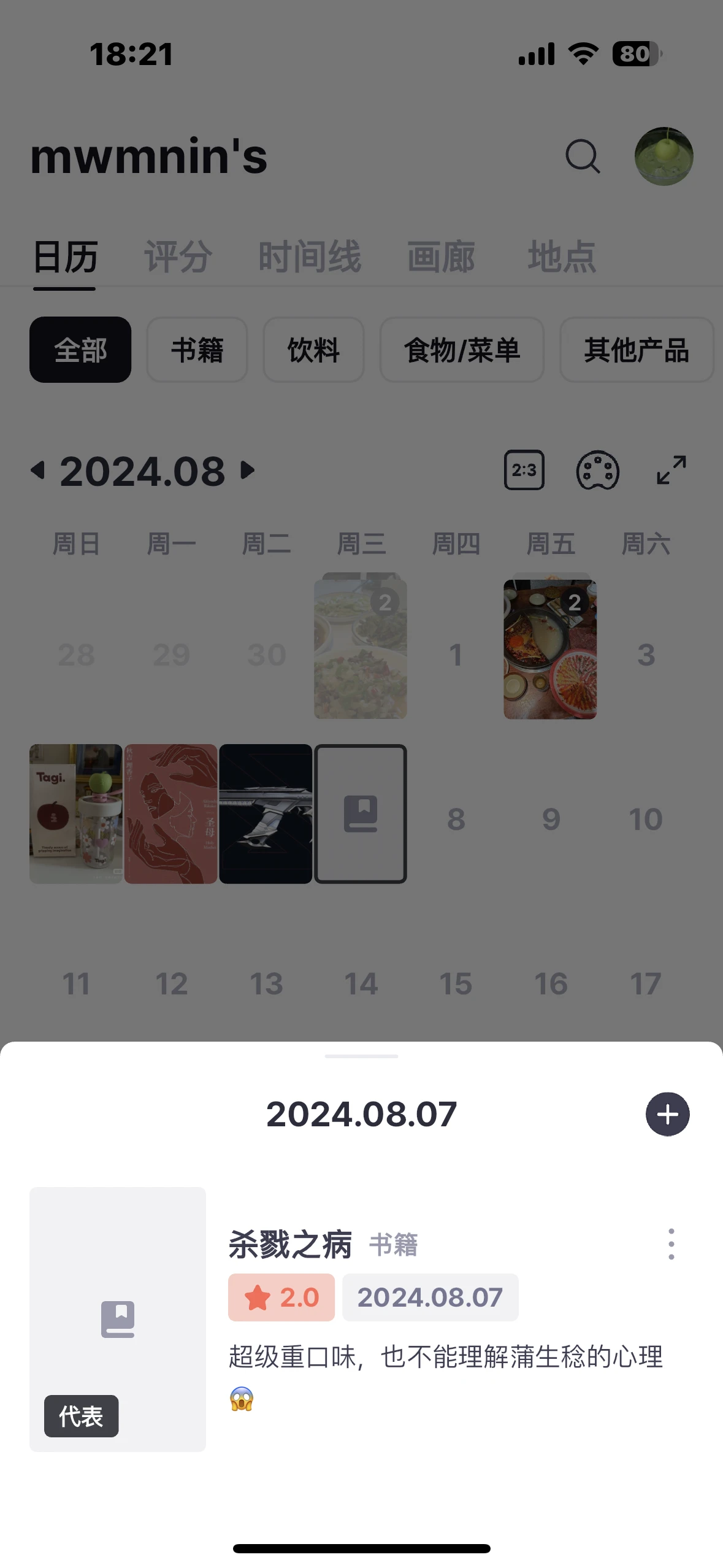
Task: Filter by 书籍 chip
Action: pyautogui.click(x=197, y=350)
